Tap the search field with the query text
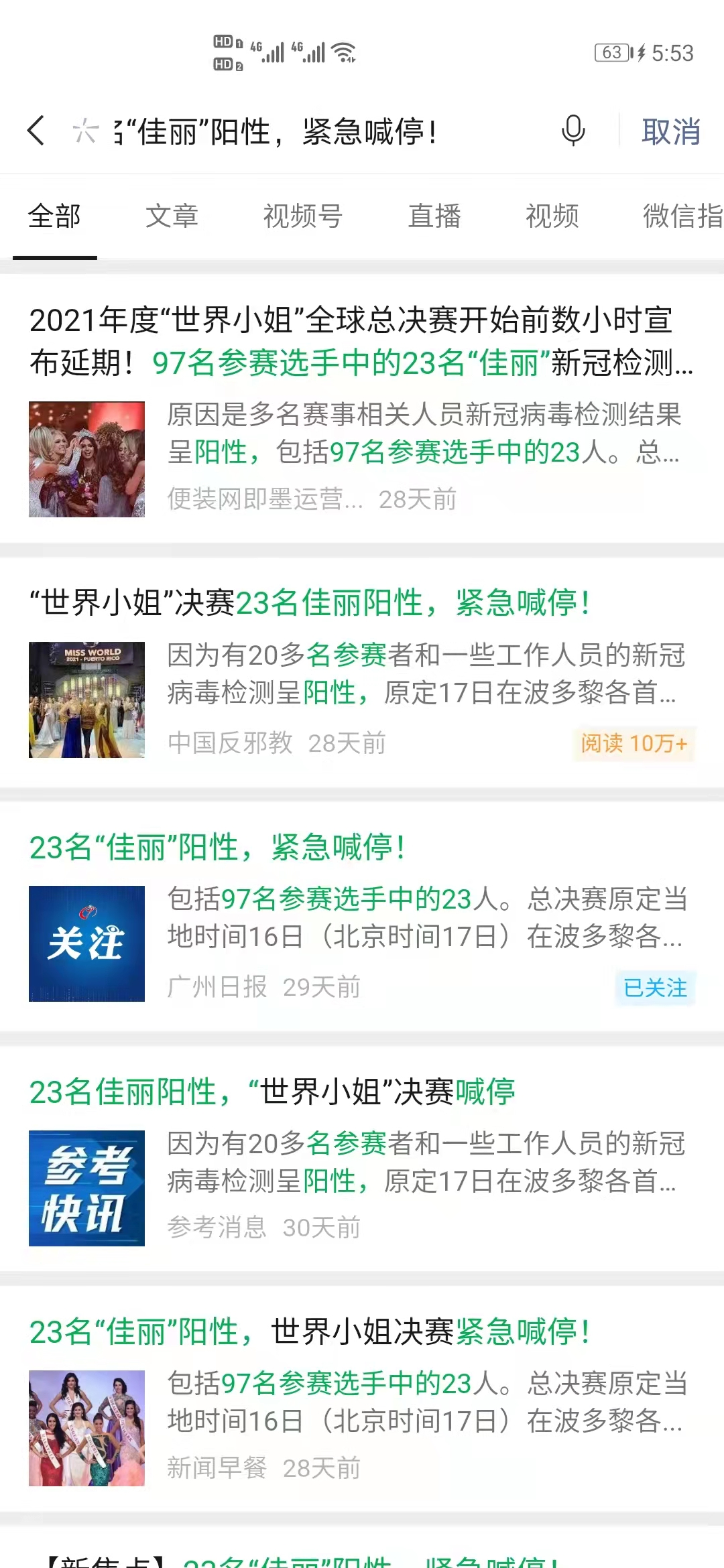The image size is (724, 1568). point(302,131)
